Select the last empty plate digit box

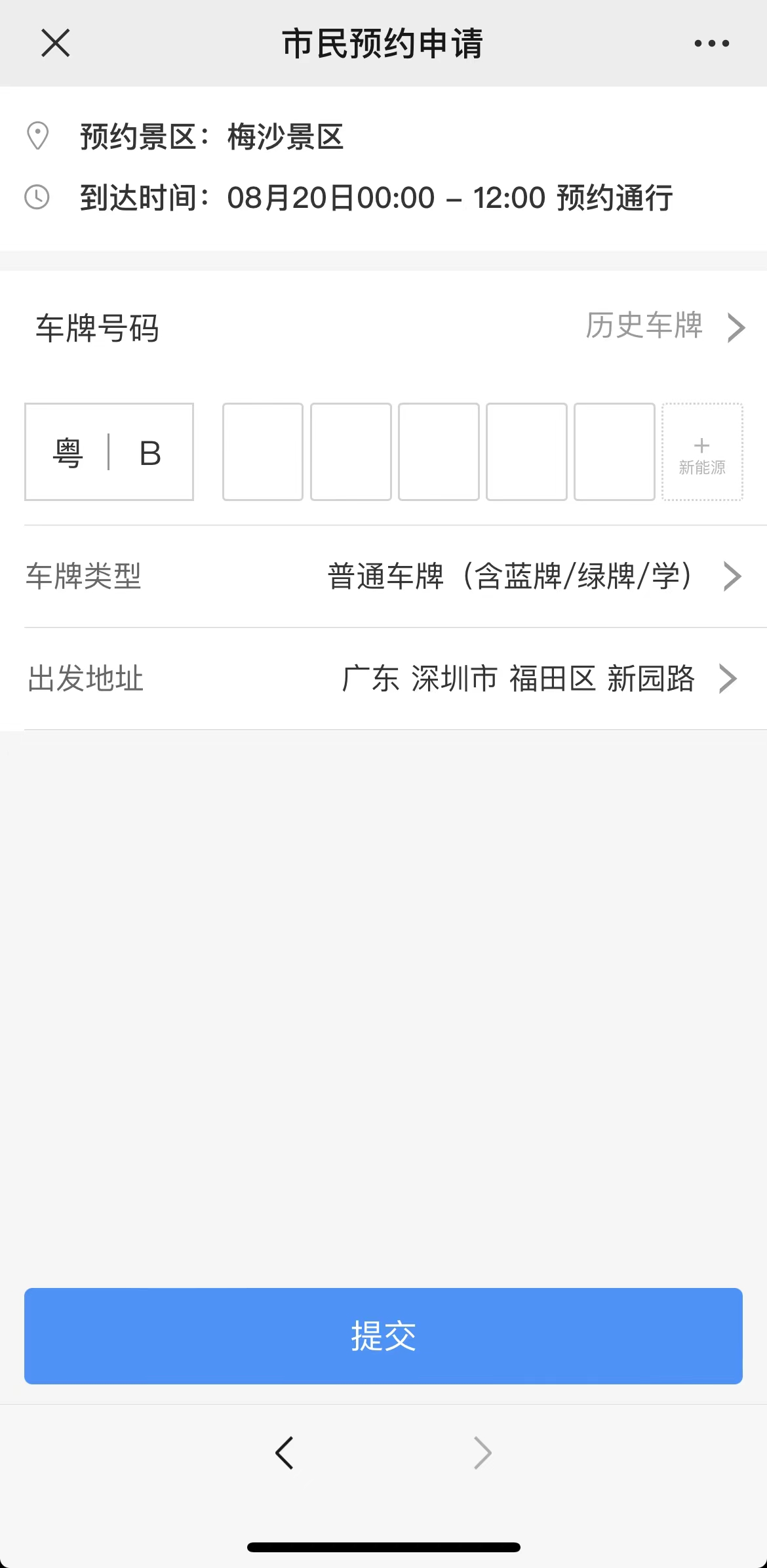pyautogui.click(x=614, y=452)
